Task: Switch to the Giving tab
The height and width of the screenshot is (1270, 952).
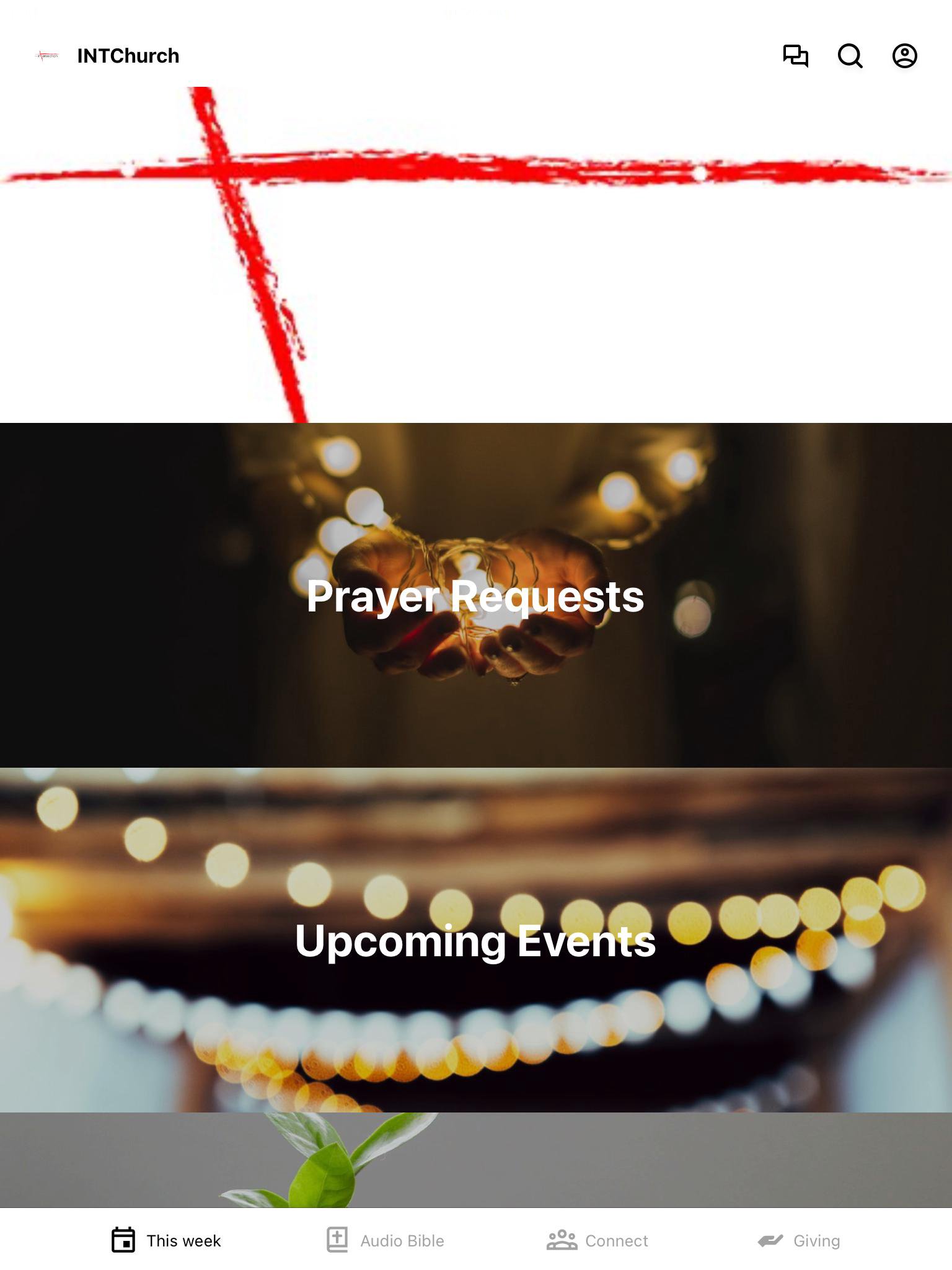Action: pyautogui.click(x=799, y=1240)
